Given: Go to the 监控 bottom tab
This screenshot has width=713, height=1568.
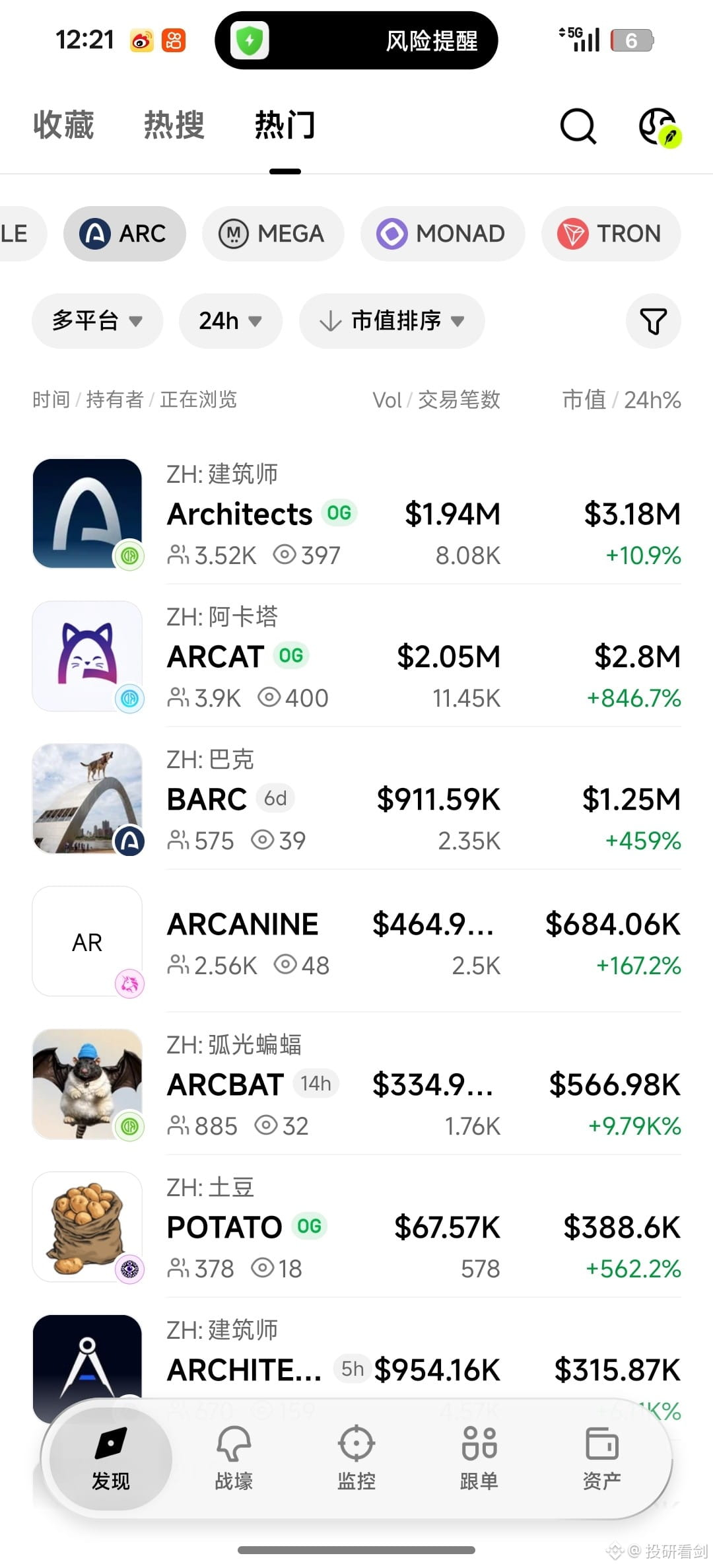Looking at the screenshot, I should coord(356,1458).
